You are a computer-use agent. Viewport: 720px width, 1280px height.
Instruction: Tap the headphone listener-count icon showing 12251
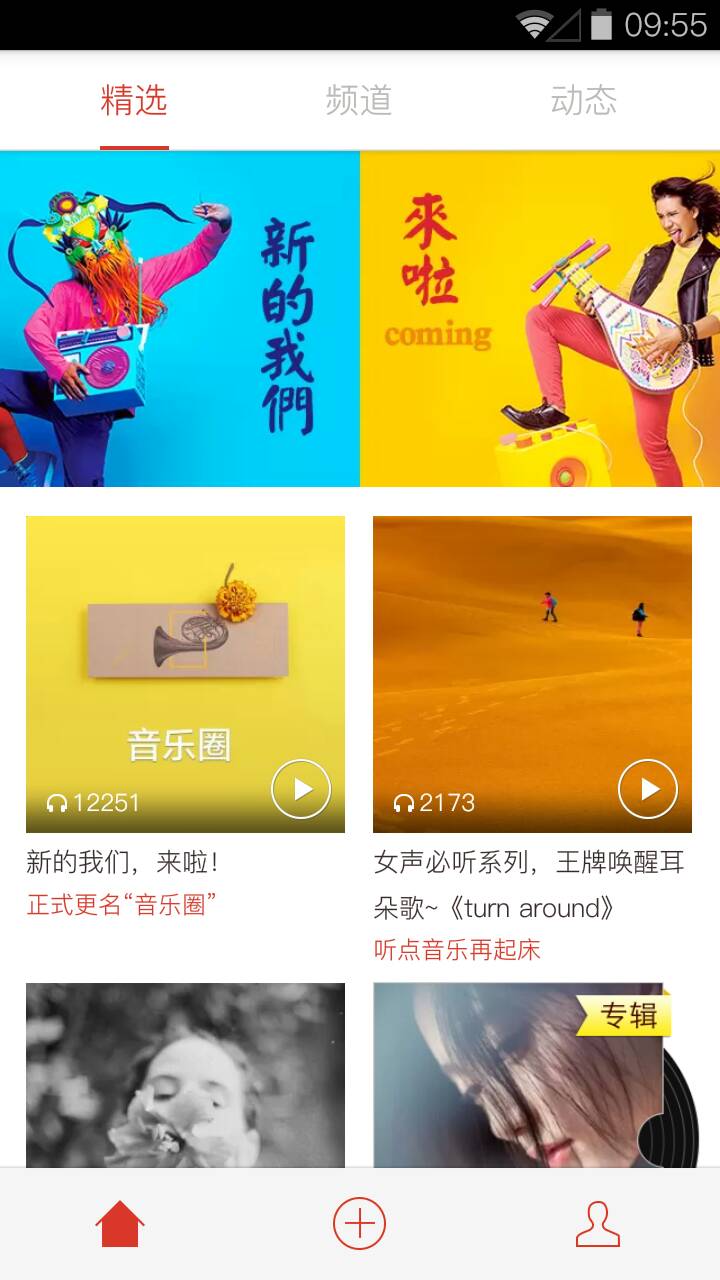tap(60, 800)
